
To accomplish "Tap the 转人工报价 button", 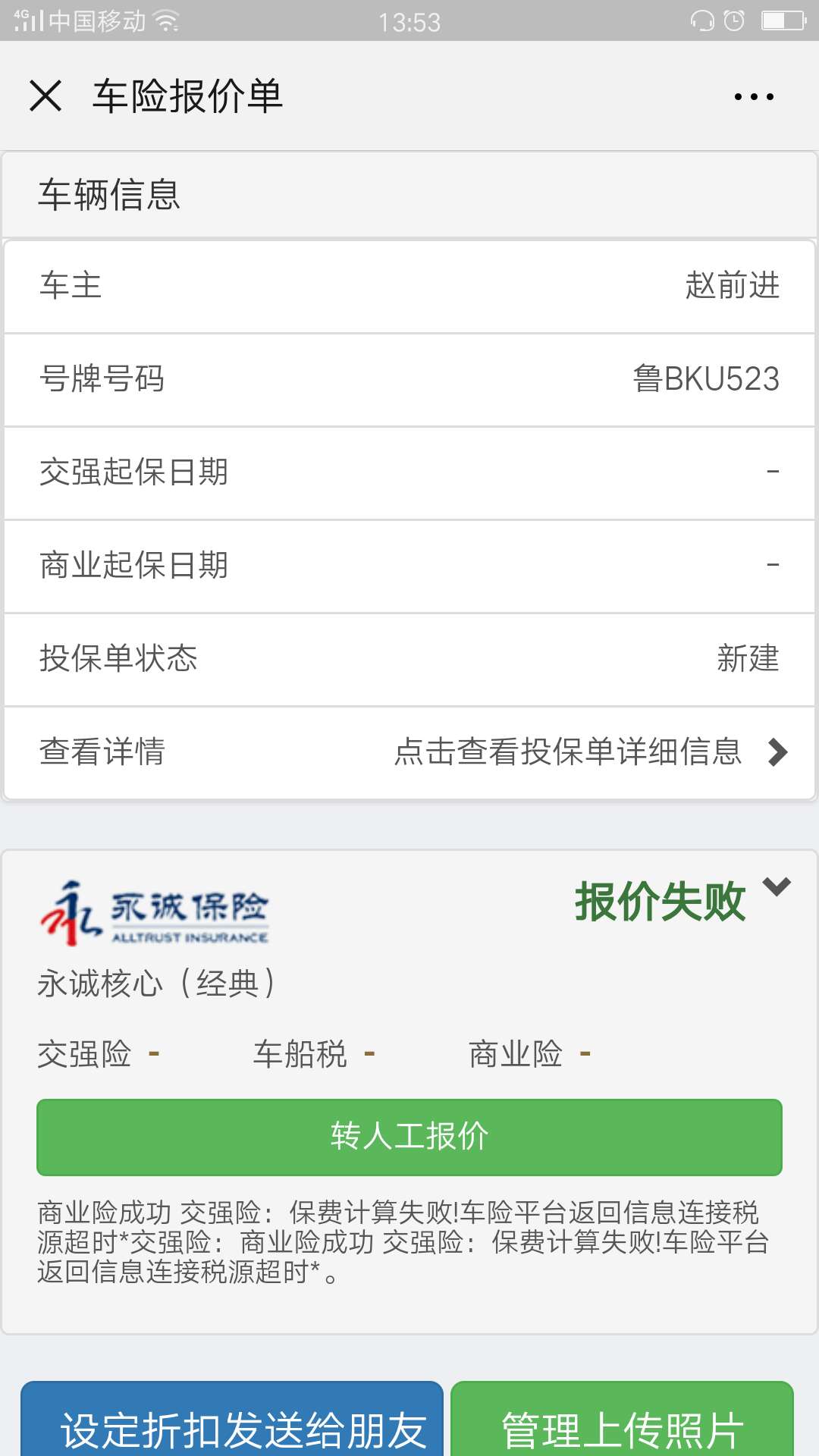I will tap(409, 1137).
